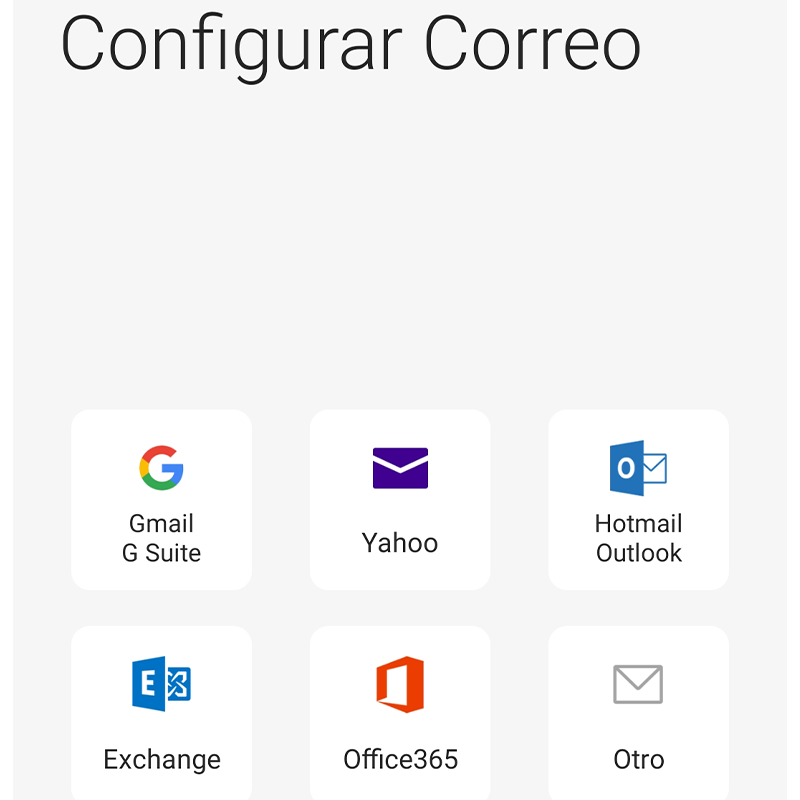Choose Yahoo as the email provider

click(400, 499)
